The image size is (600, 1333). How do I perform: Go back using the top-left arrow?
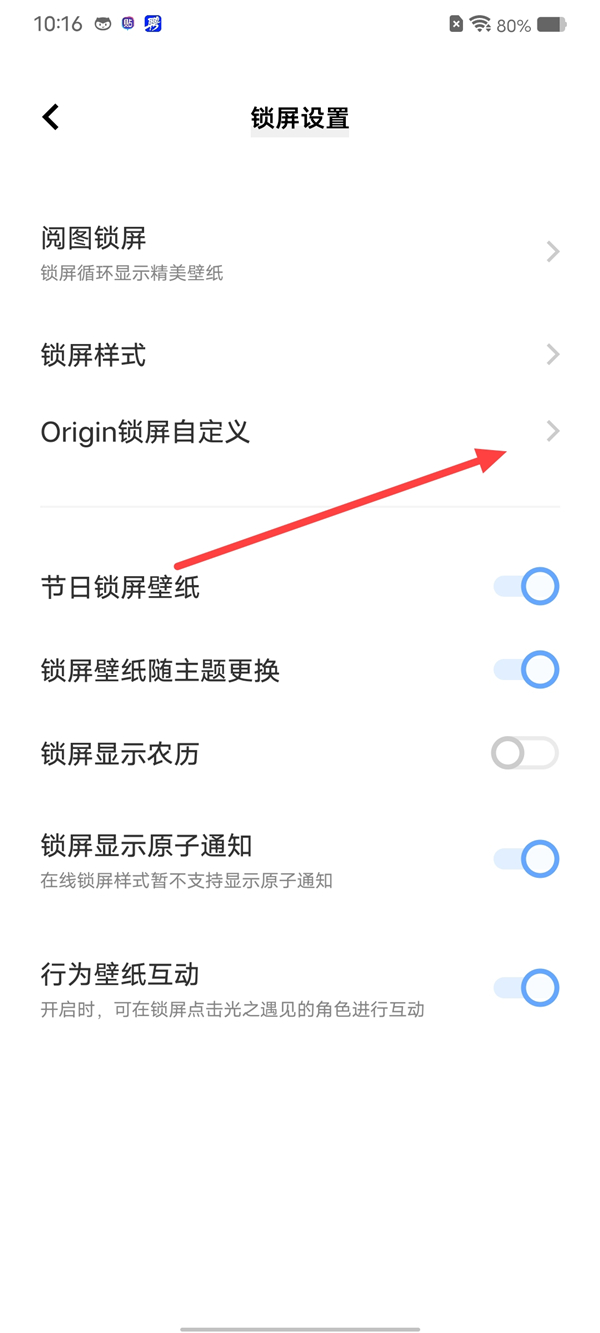[51, 117]
